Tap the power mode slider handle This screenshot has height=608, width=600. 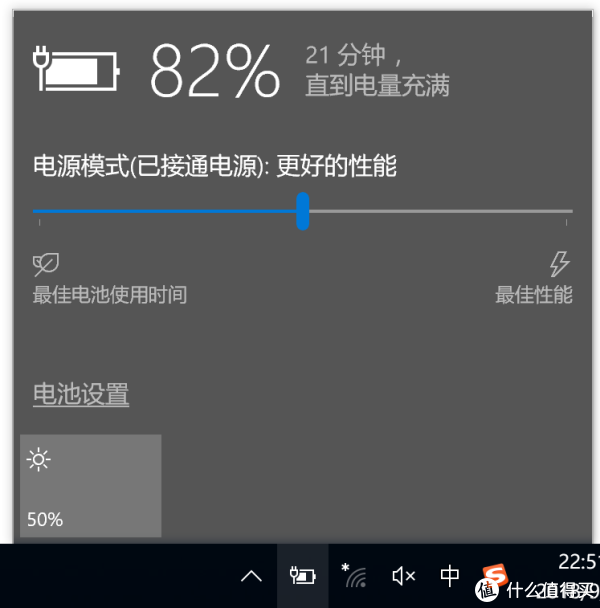pos(303,211)
